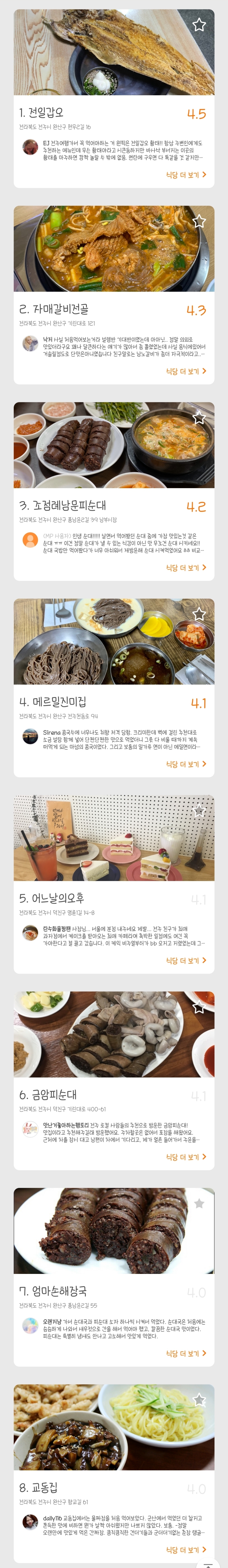Screen dimensions: 228x1568
Task: Open 식당 더 보기 under 금암피순대
Action: 186,1157
